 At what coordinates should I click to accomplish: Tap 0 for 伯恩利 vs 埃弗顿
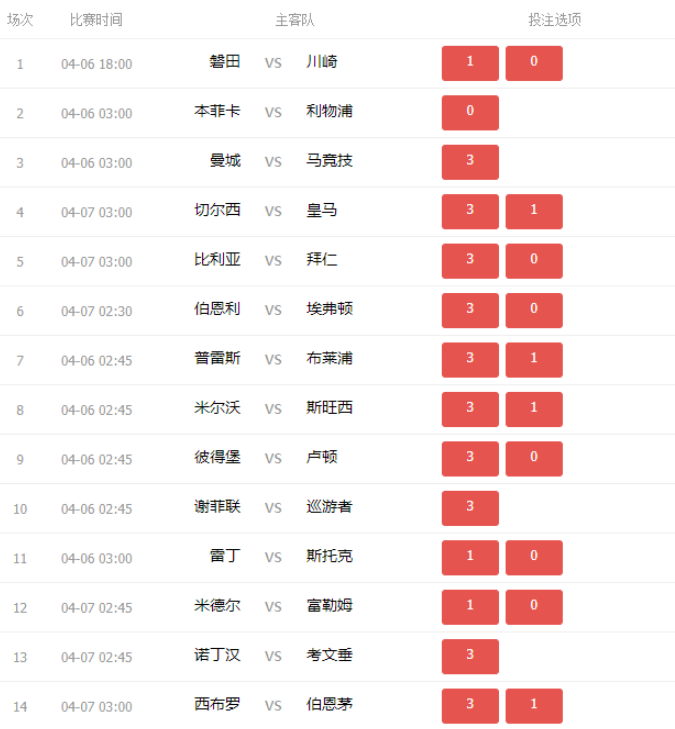(534, 310)
